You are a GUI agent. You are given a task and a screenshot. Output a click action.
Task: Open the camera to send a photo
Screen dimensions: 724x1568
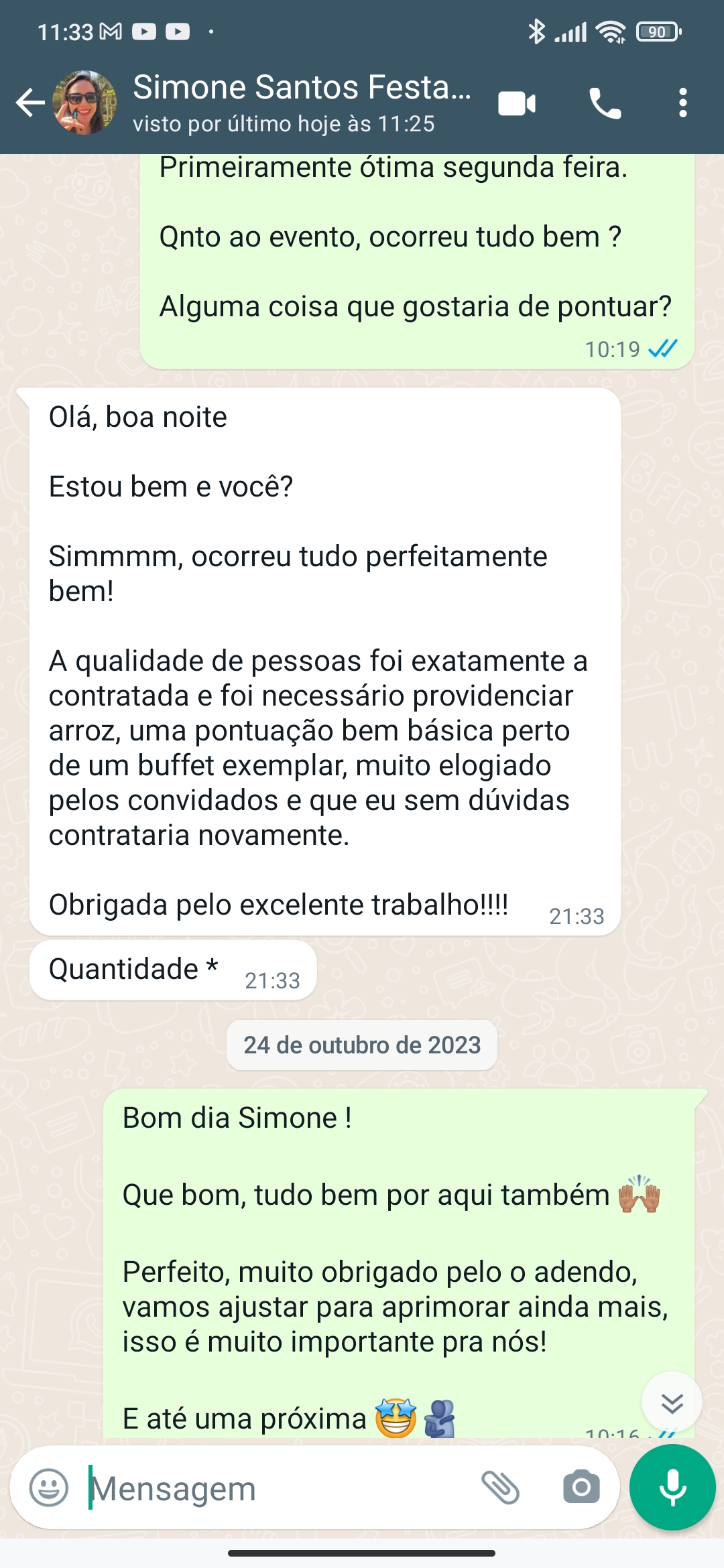[583, 1486]
